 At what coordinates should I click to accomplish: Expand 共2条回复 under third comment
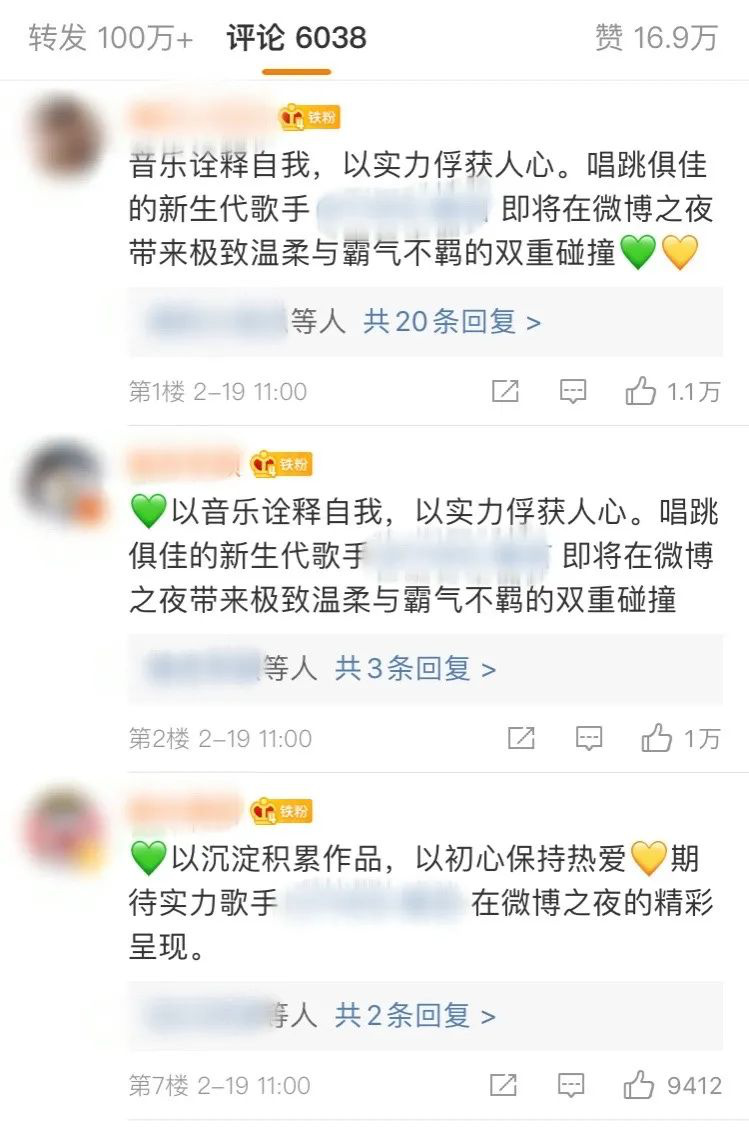coord(415,1015)
